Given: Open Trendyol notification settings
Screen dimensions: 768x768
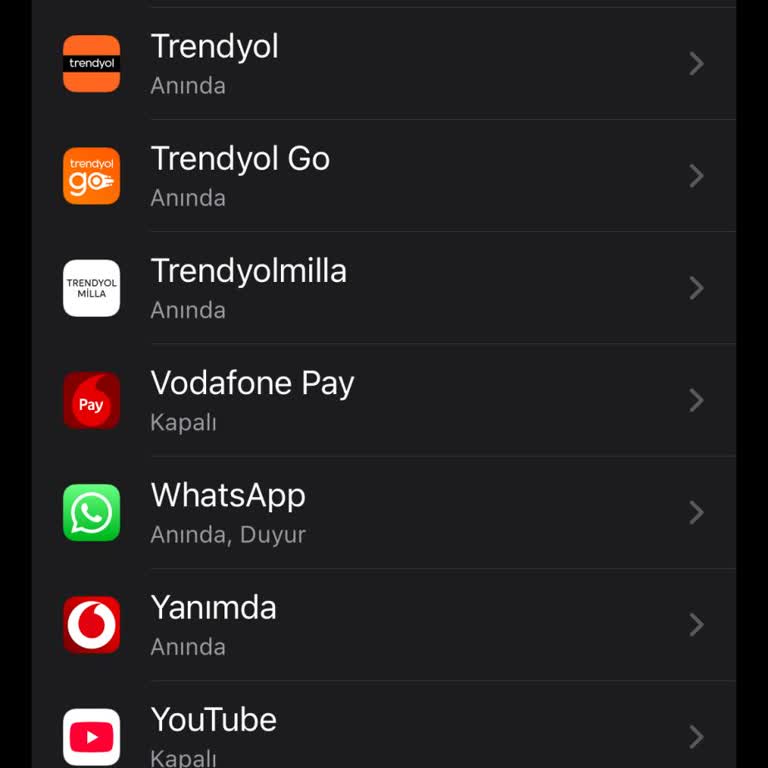Looking at the screenshot, I should point(400,64).
